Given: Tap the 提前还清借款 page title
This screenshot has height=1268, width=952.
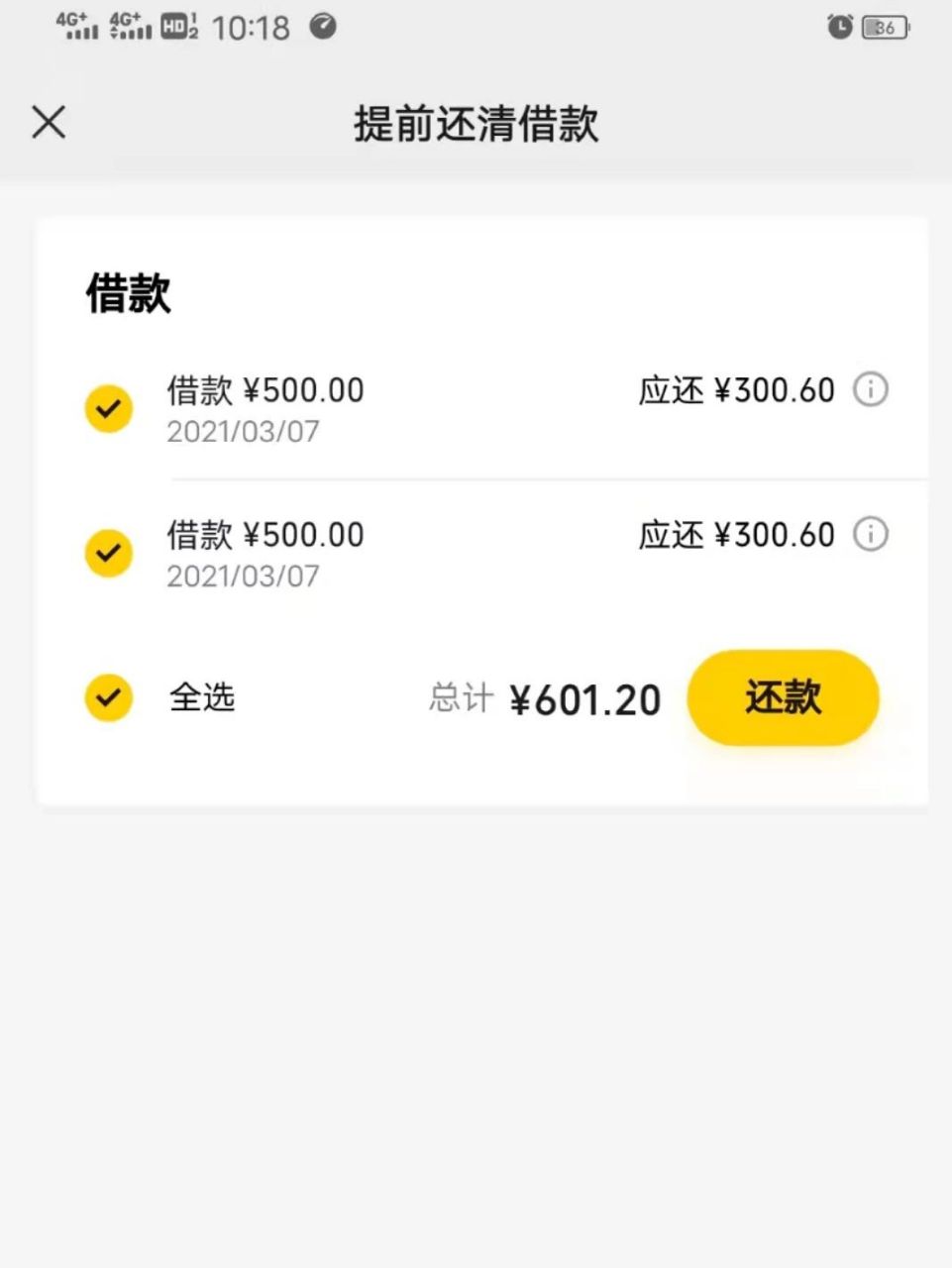Looking at the screenshot, I should click(474, 125).
